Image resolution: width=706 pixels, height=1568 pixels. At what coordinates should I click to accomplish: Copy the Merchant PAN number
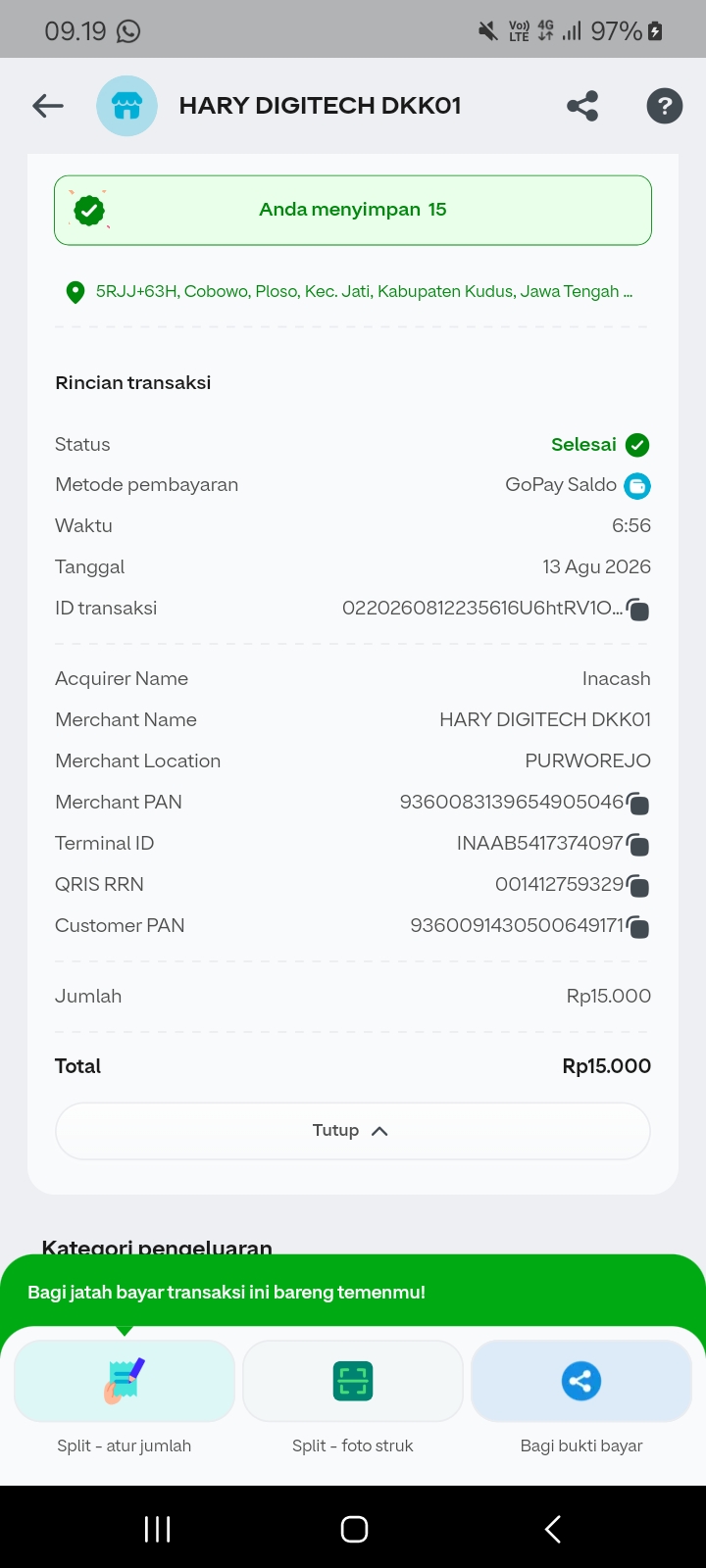point(637,803)
